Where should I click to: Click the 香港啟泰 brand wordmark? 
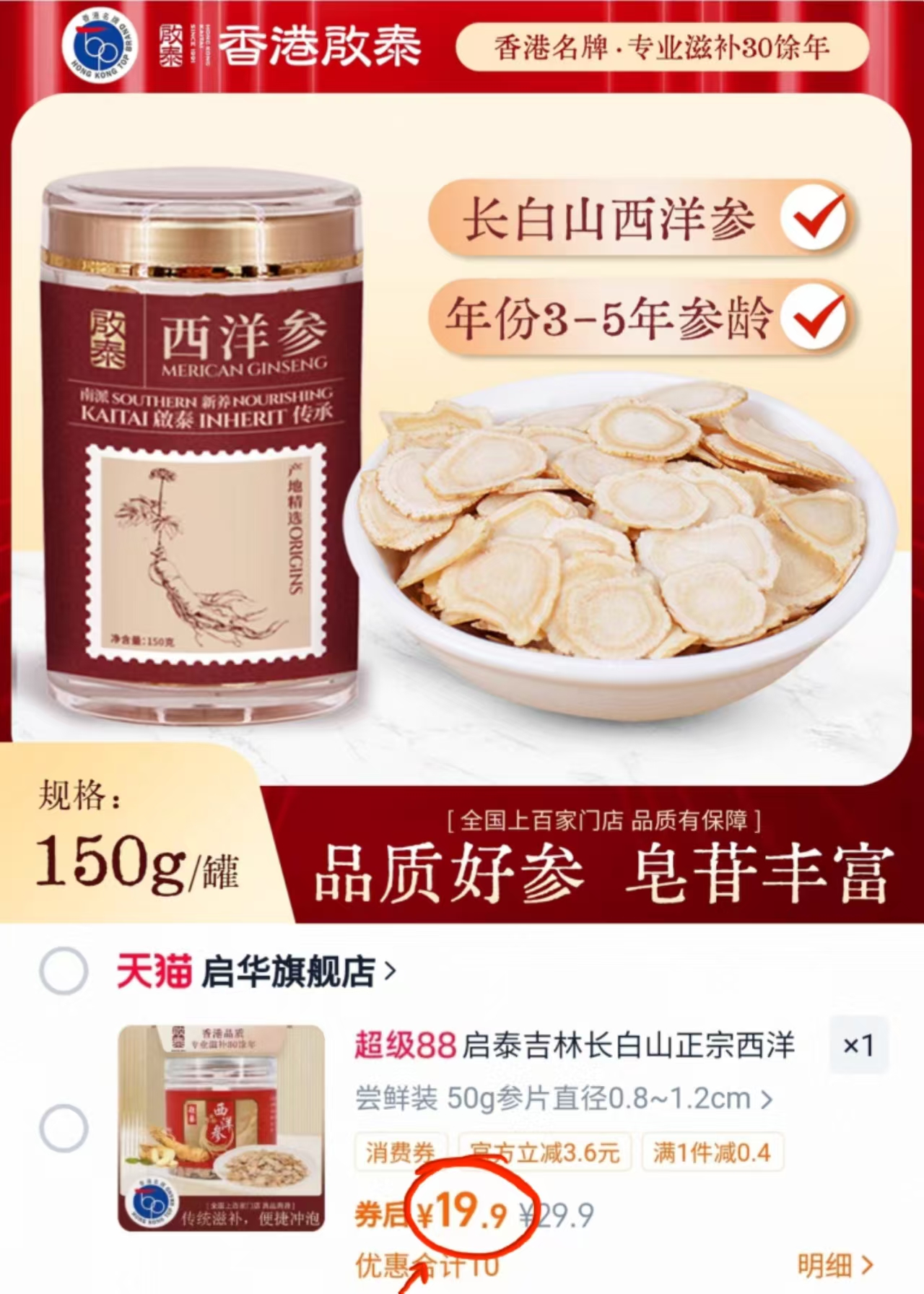coord(318,45)
